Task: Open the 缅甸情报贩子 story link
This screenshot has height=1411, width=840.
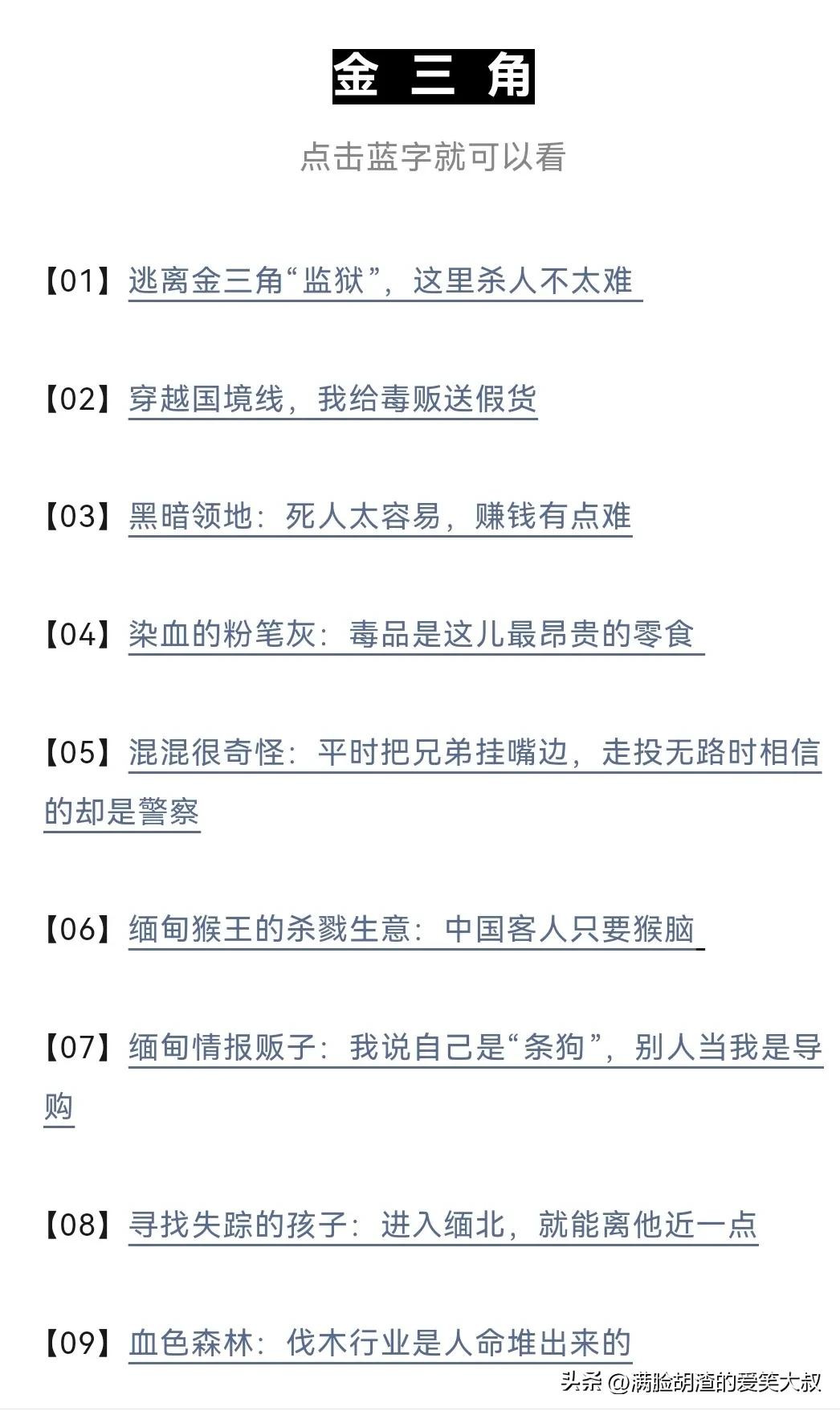Action: click(474, 1047)
